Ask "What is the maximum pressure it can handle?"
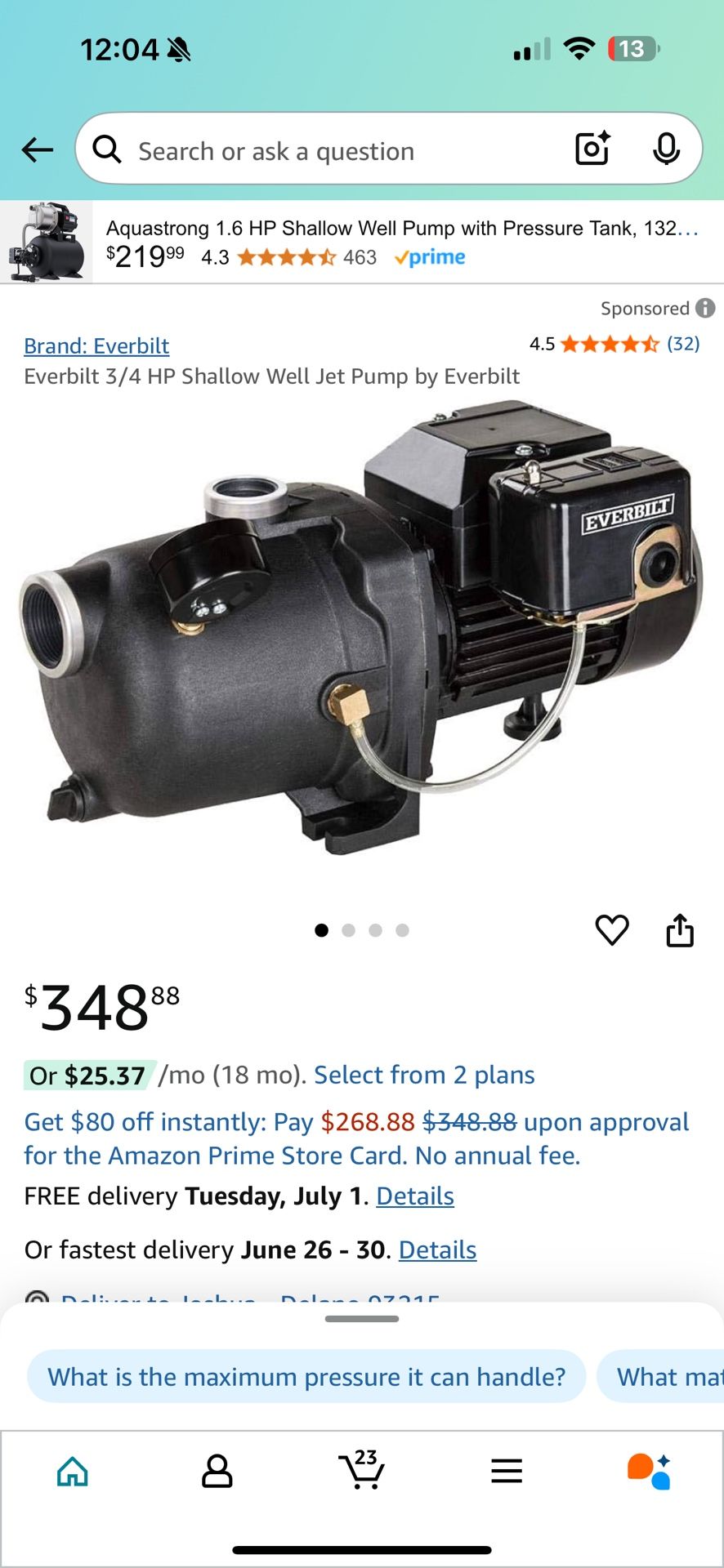 pyautogui.click(x=306, y=1377)
